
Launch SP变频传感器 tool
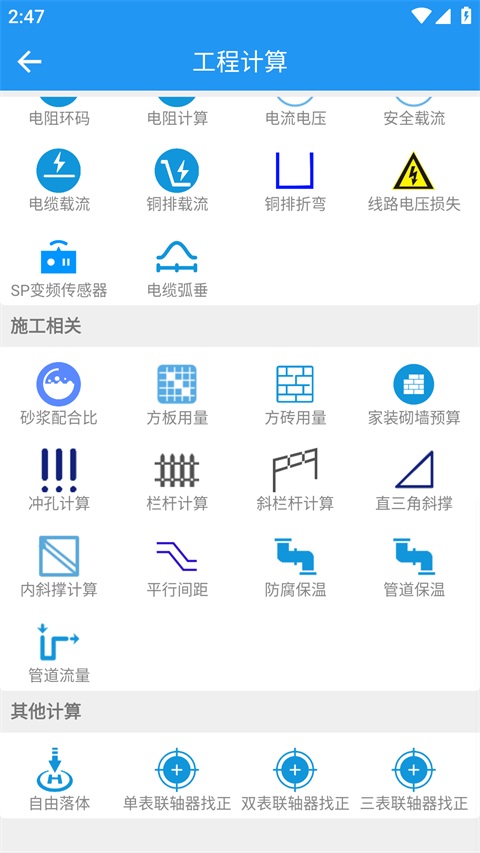[59, 268]
